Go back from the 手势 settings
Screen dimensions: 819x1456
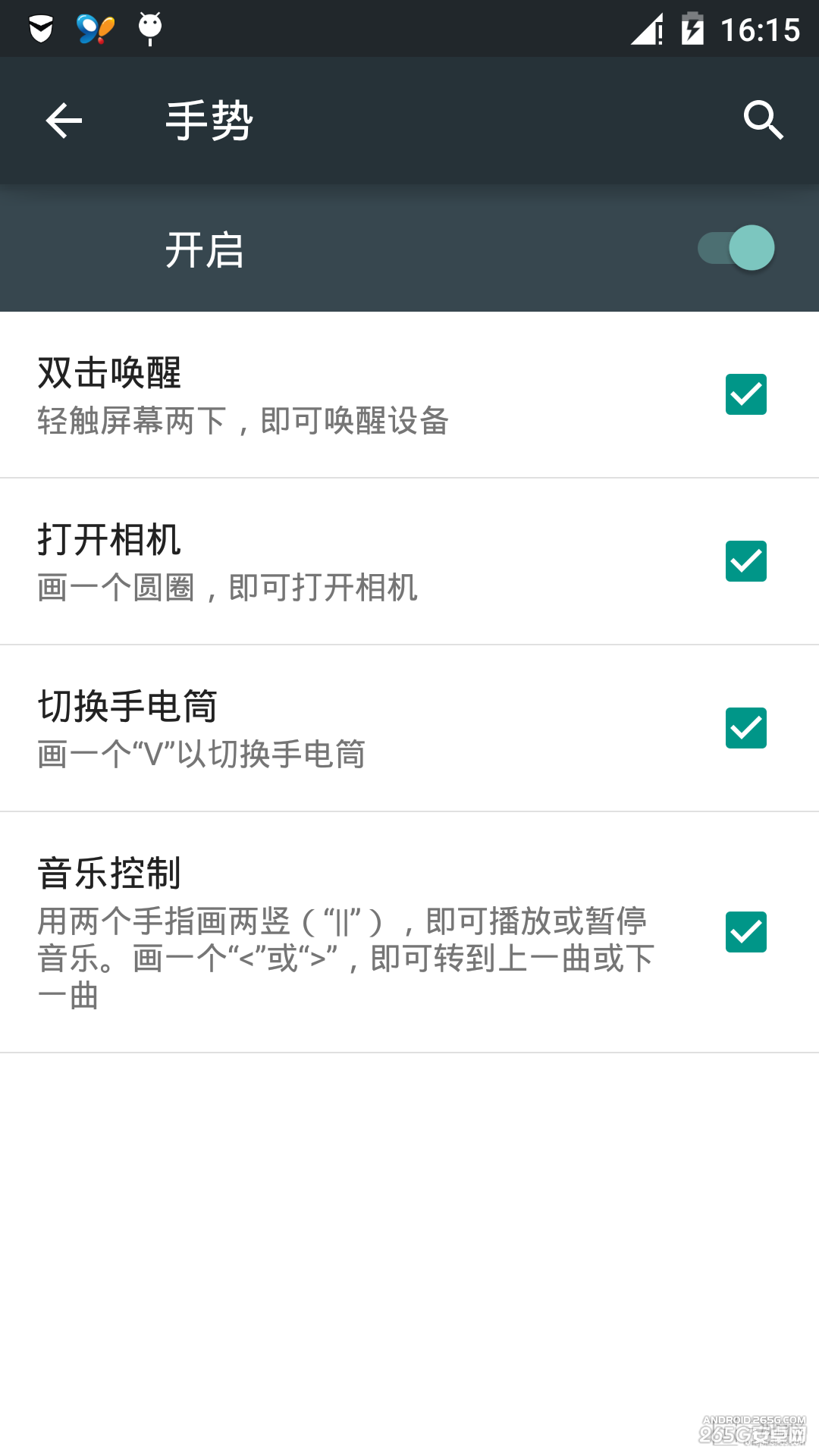(64, 121)
